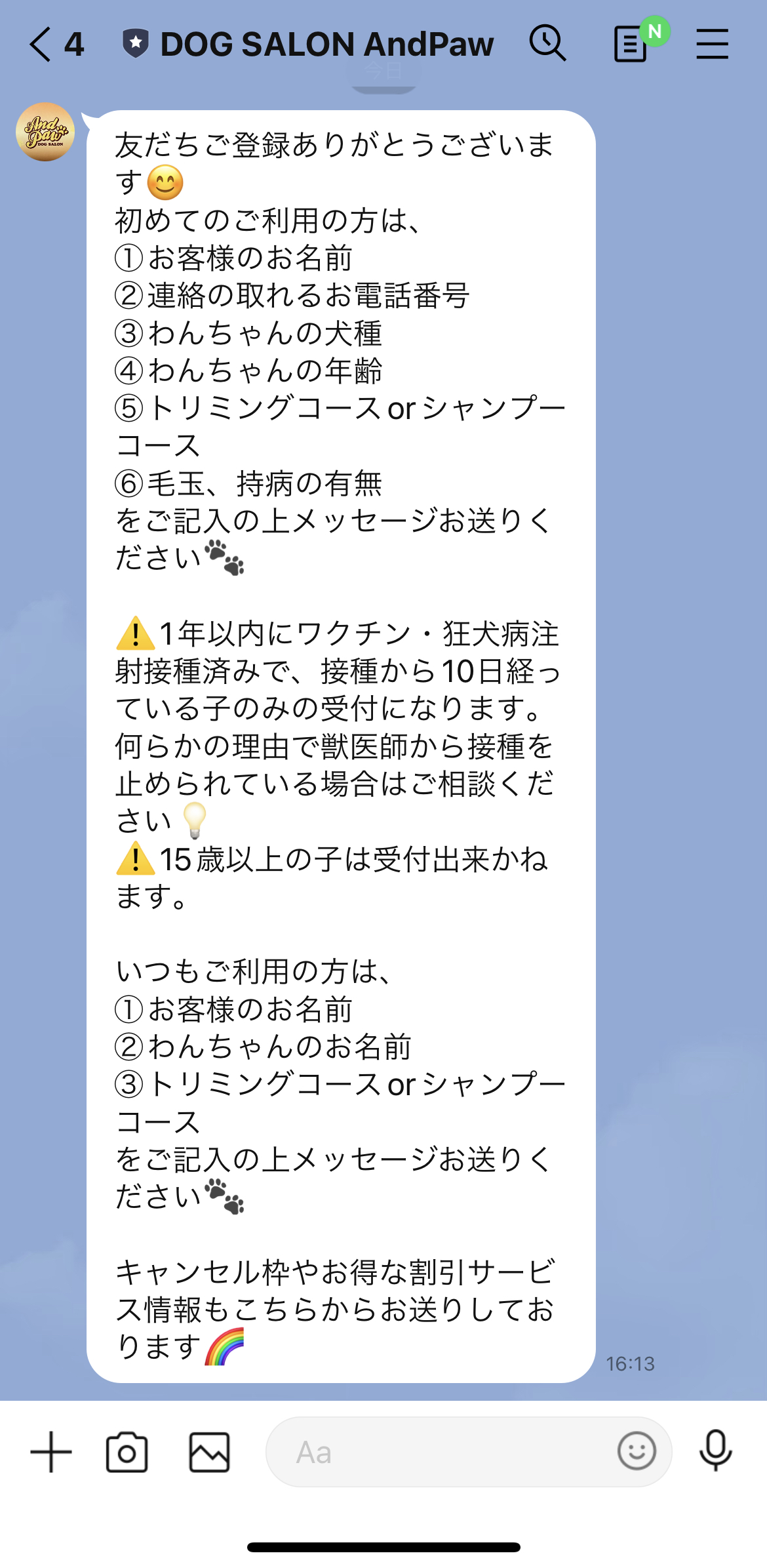Go back to the chat list
Image resolution: width=767 pixels, height=1568 pixels.
click(x=41, y=45)
